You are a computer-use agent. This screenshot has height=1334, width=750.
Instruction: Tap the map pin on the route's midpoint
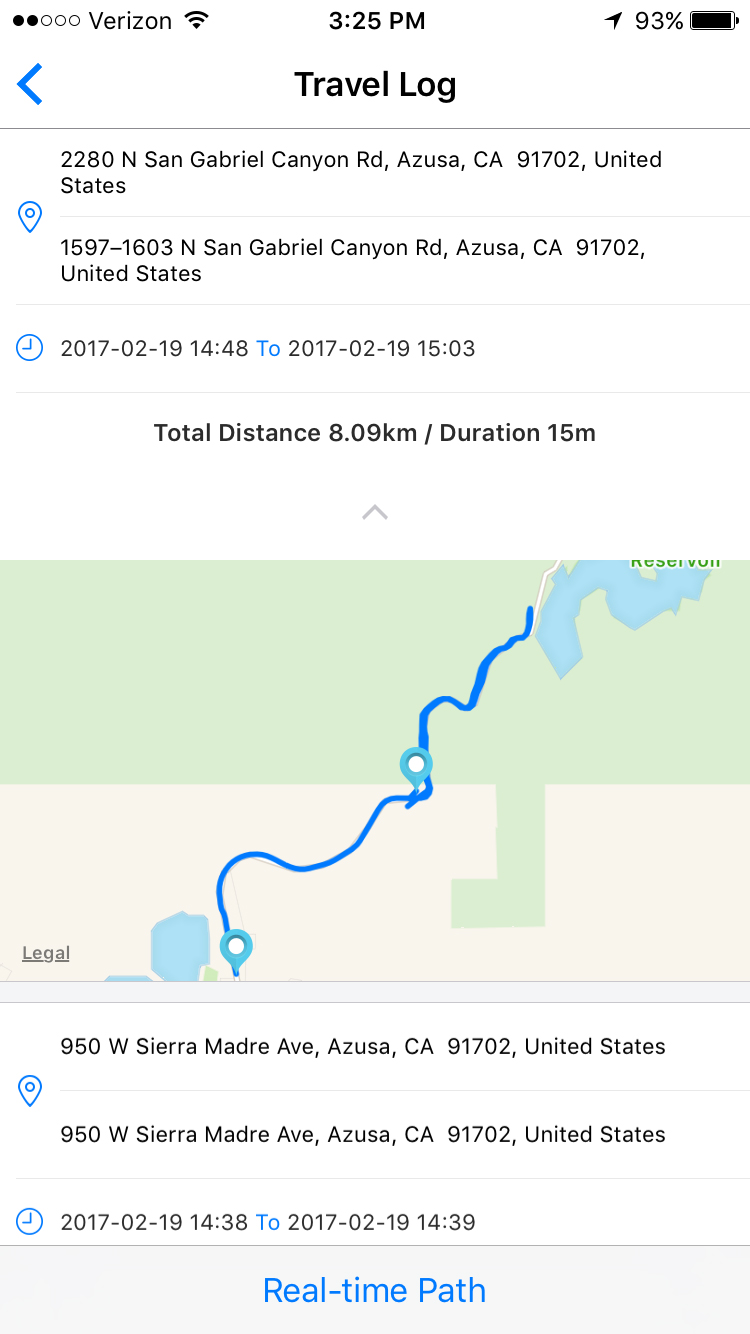(415, 767)
